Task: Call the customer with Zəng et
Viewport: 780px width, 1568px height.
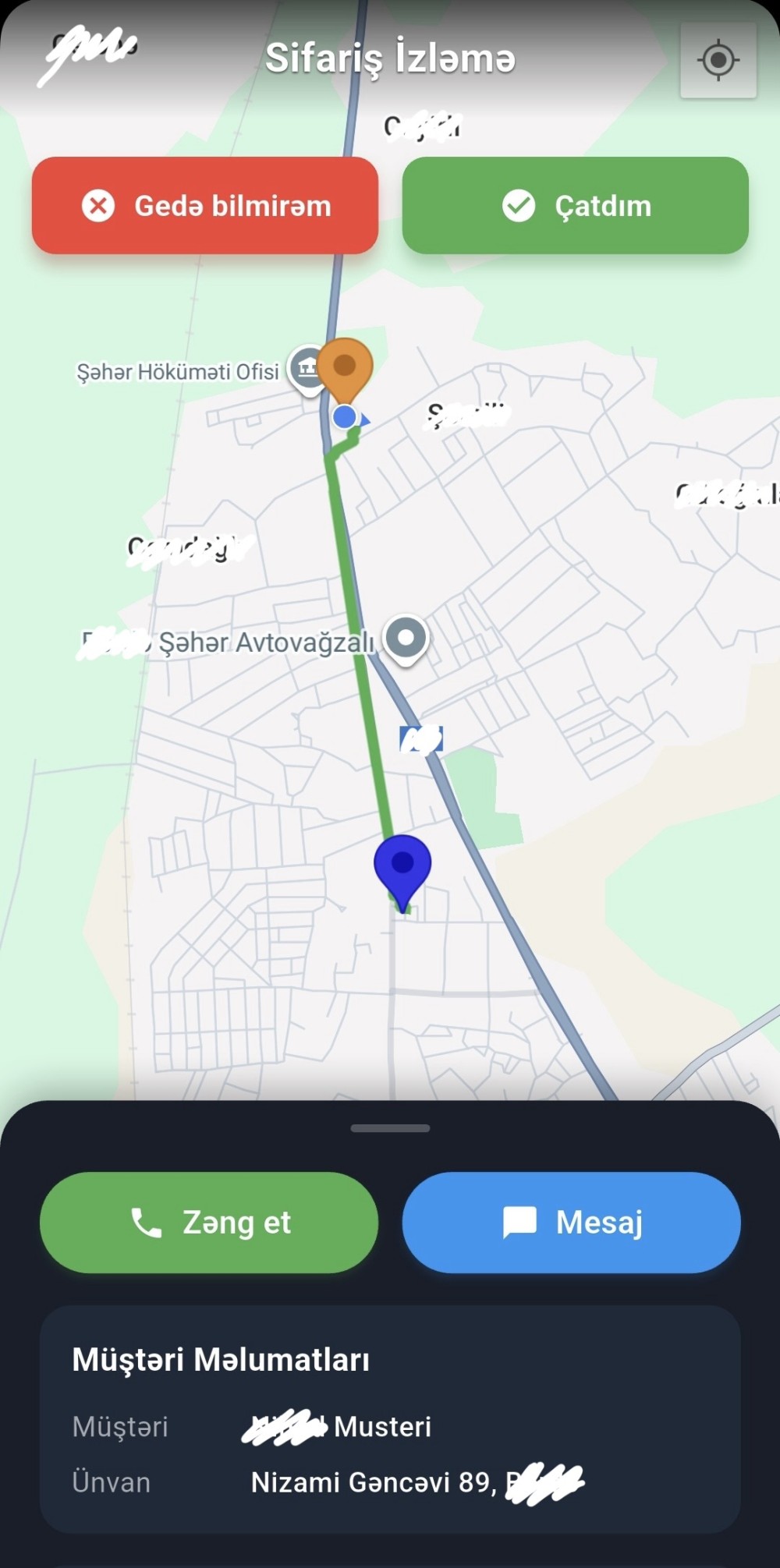Action: click(x=209, y=1222)
